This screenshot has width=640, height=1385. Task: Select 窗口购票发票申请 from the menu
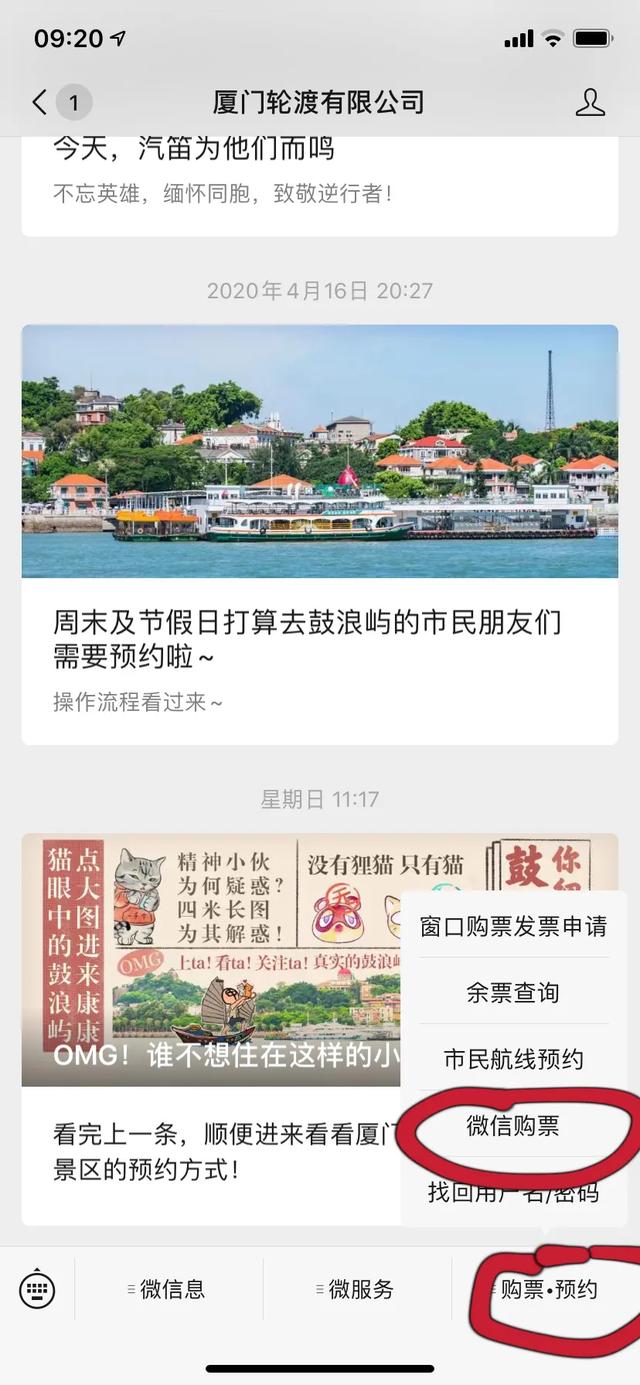513,926
